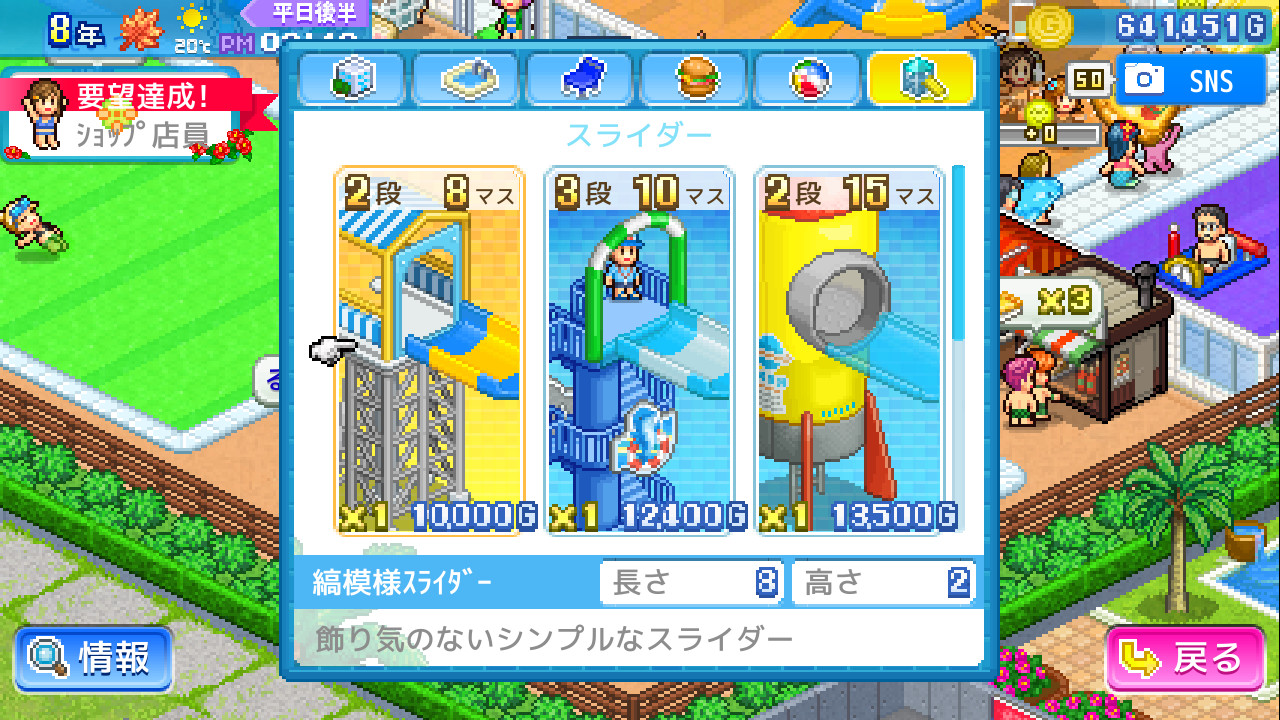Open the 情報 info button
The image size is (1280, 720).
click(94, 658)
